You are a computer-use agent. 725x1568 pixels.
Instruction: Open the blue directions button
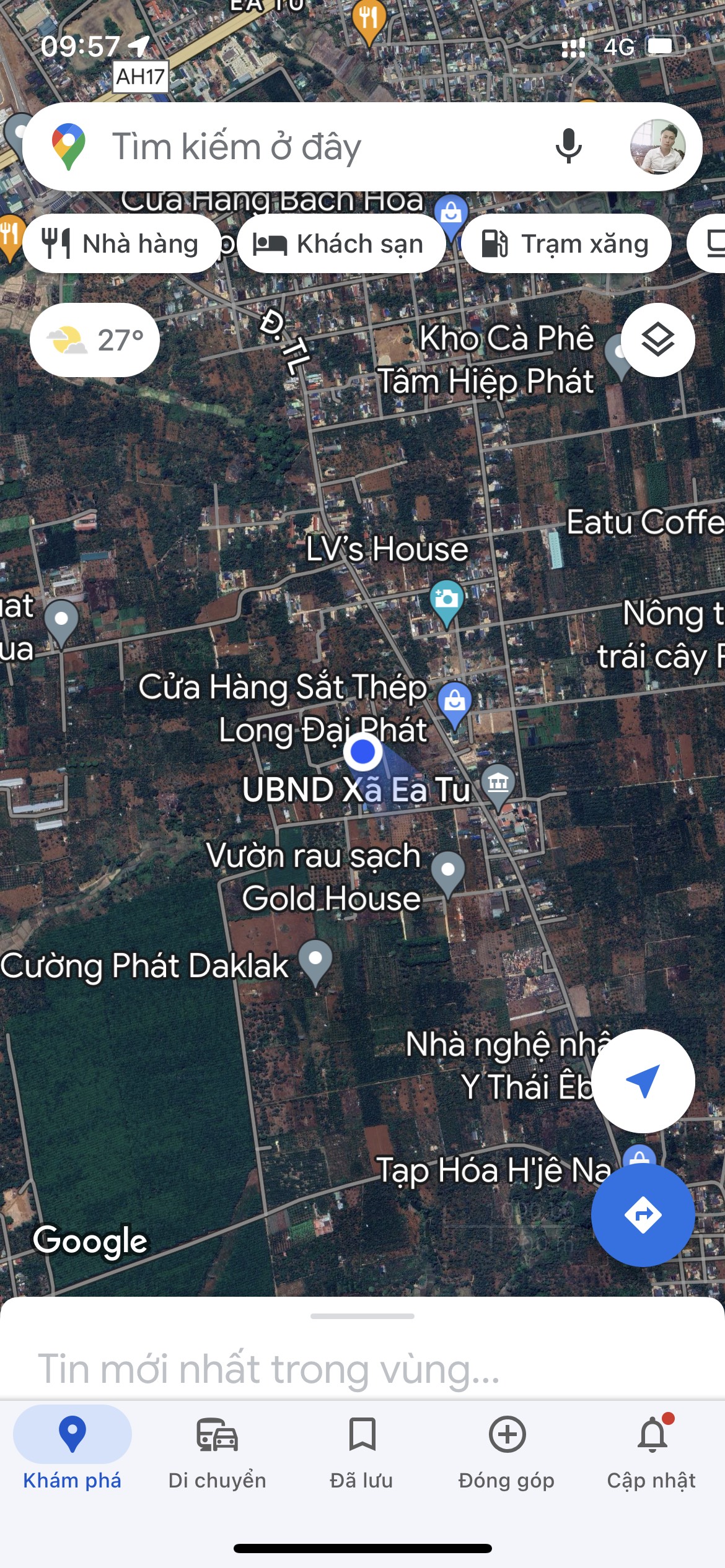point(643,1214)
